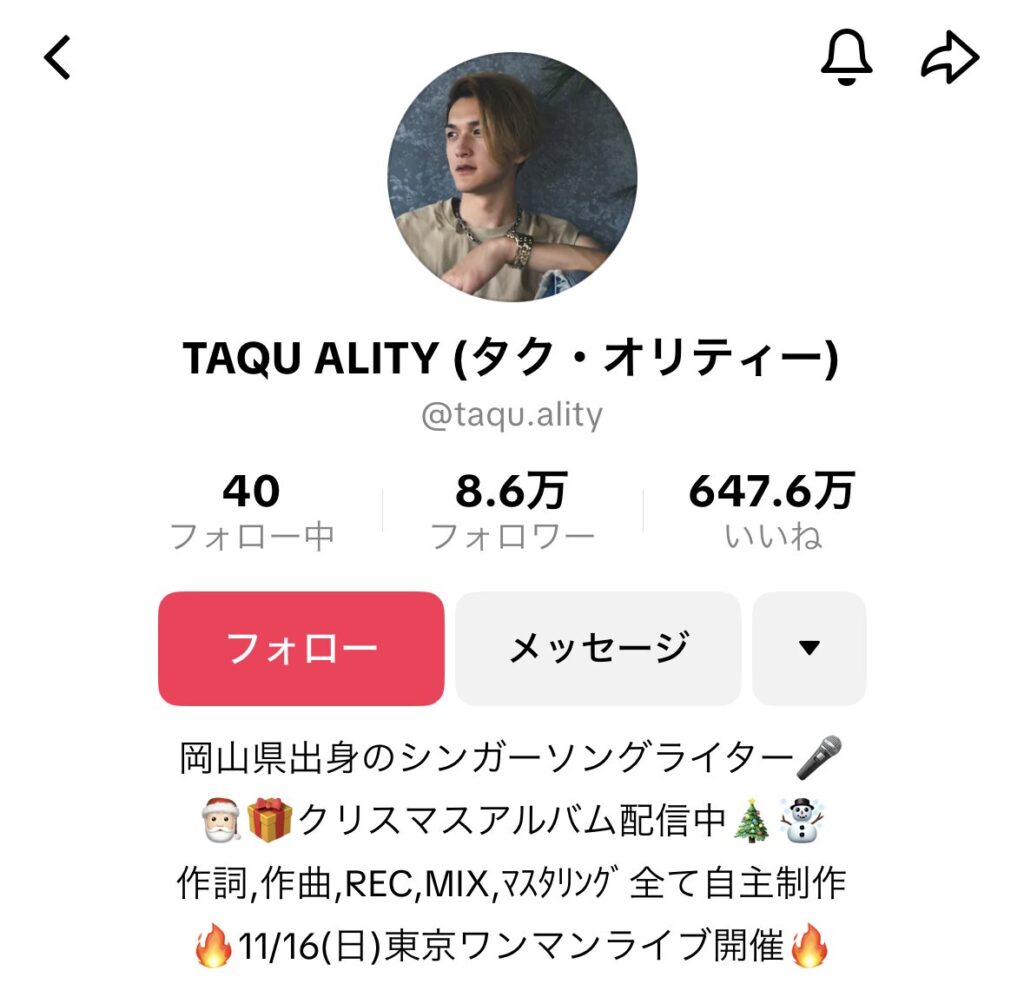The width and height of the screenshot is (1024, 984).
Task: Open the notifications bell
Action: tap(846, 59)
